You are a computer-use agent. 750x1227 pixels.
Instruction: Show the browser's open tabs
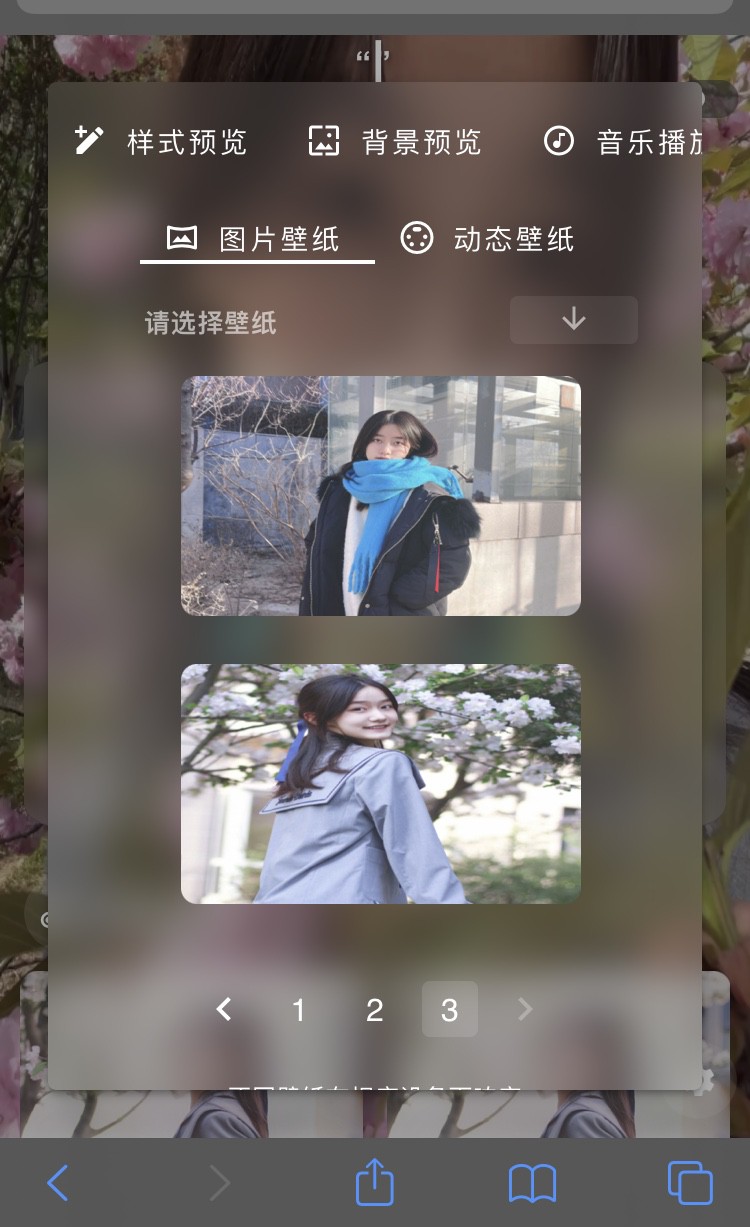690,1183
